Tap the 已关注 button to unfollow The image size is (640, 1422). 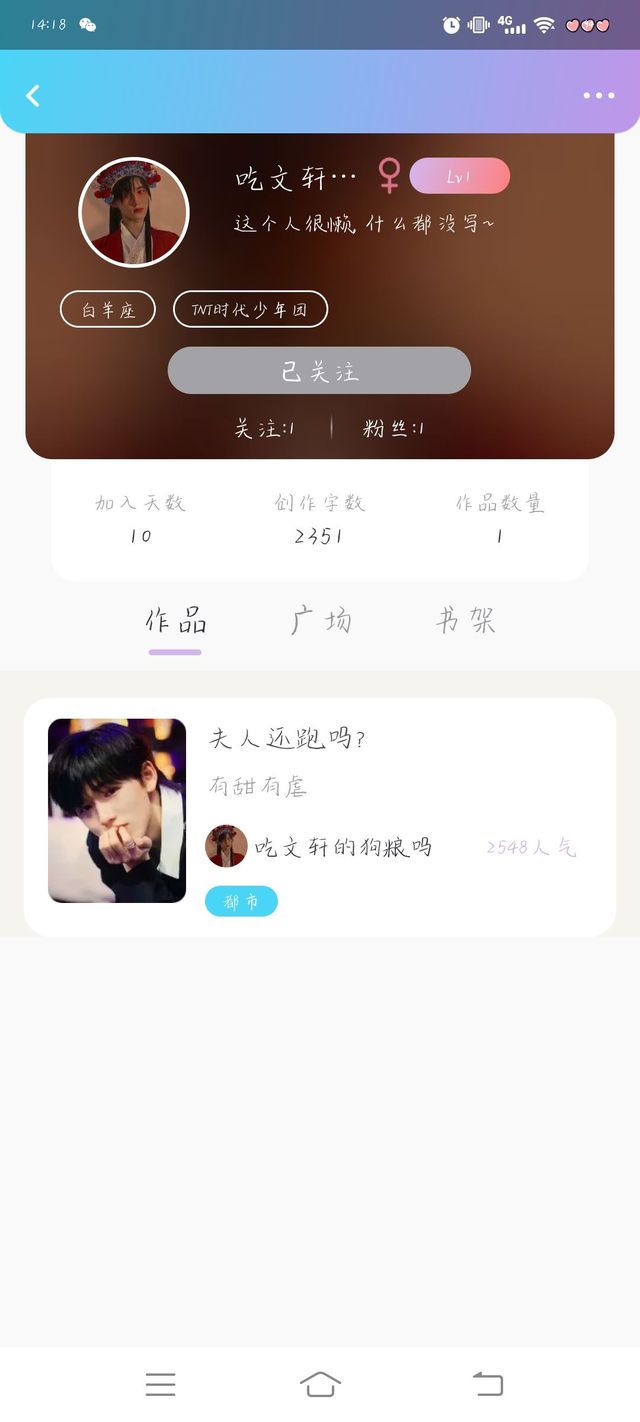(x=319, y=371)
